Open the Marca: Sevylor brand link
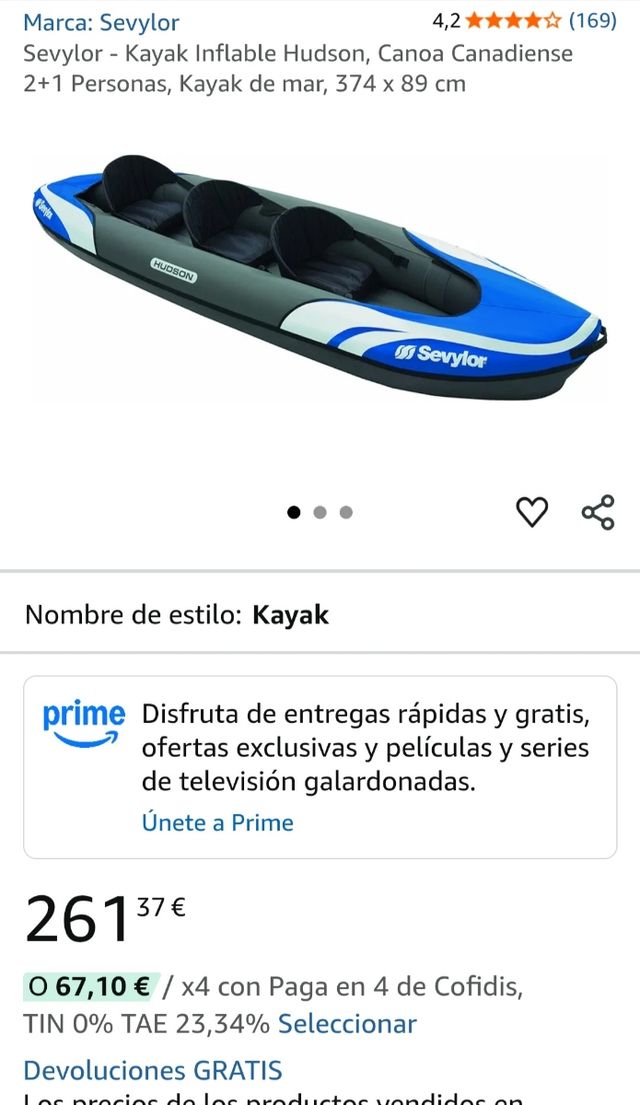Viewport: 640px width, 1105px height. tap(101, 22)
